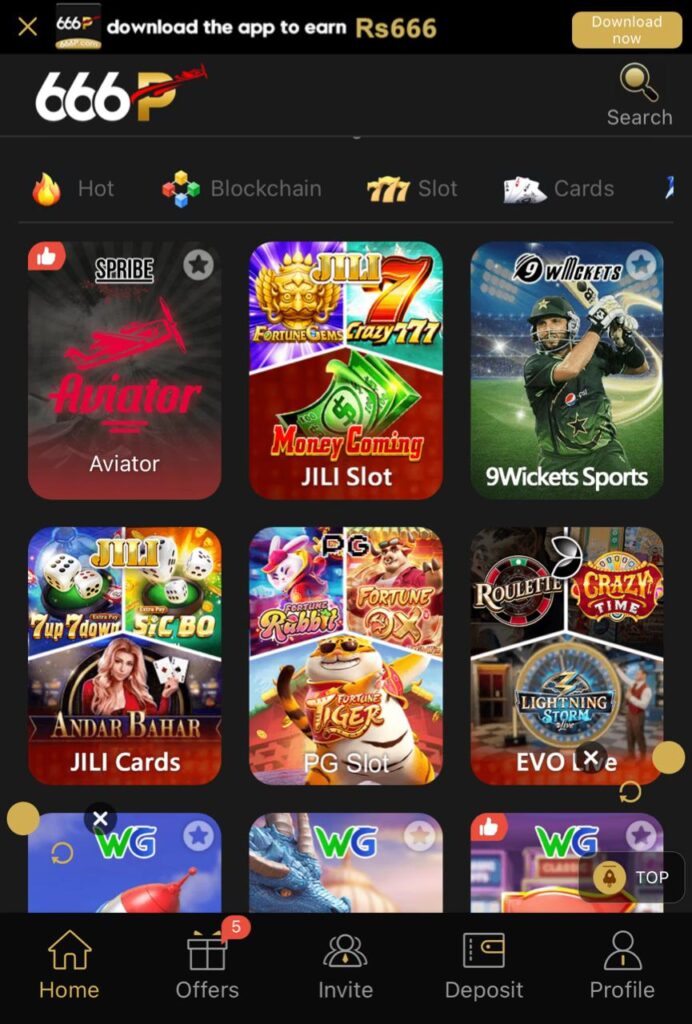Image resolution: width=692 pixels, height=1024 pixels.
Task: View the Profile tab
Action: pyautogui.click(x=622, y=965)
